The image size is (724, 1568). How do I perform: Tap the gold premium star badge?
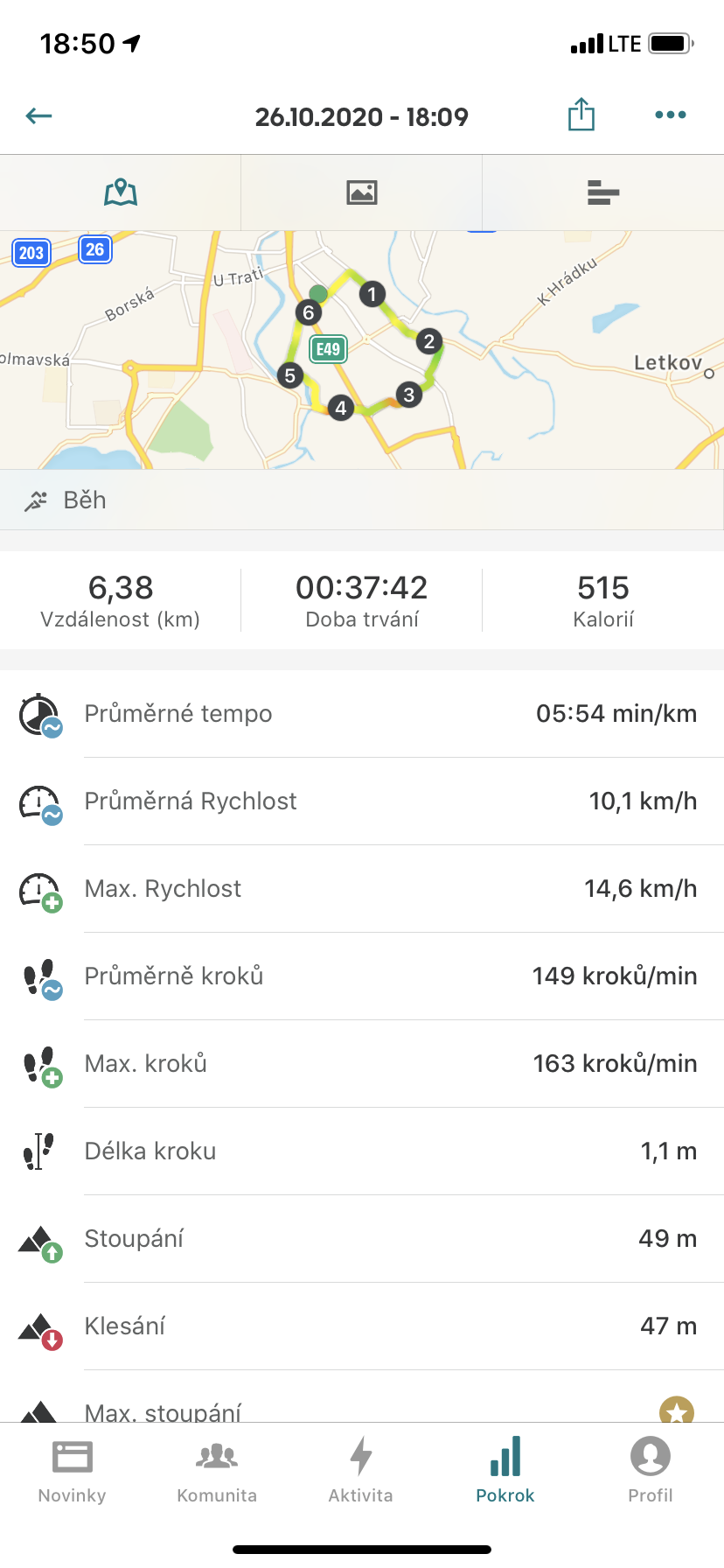(x=677, y=1409)
